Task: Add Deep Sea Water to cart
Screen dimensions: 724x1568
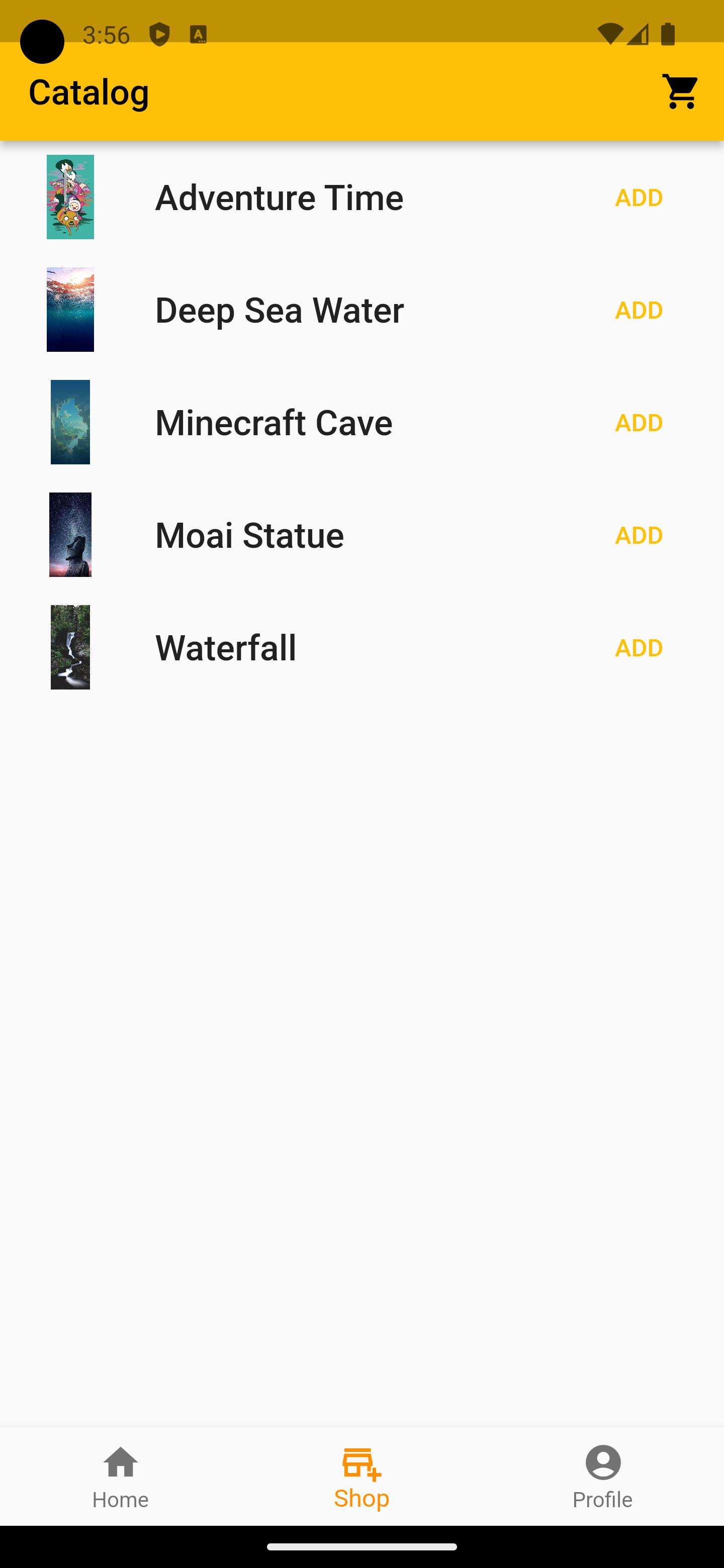Action: tap(638, 310)
